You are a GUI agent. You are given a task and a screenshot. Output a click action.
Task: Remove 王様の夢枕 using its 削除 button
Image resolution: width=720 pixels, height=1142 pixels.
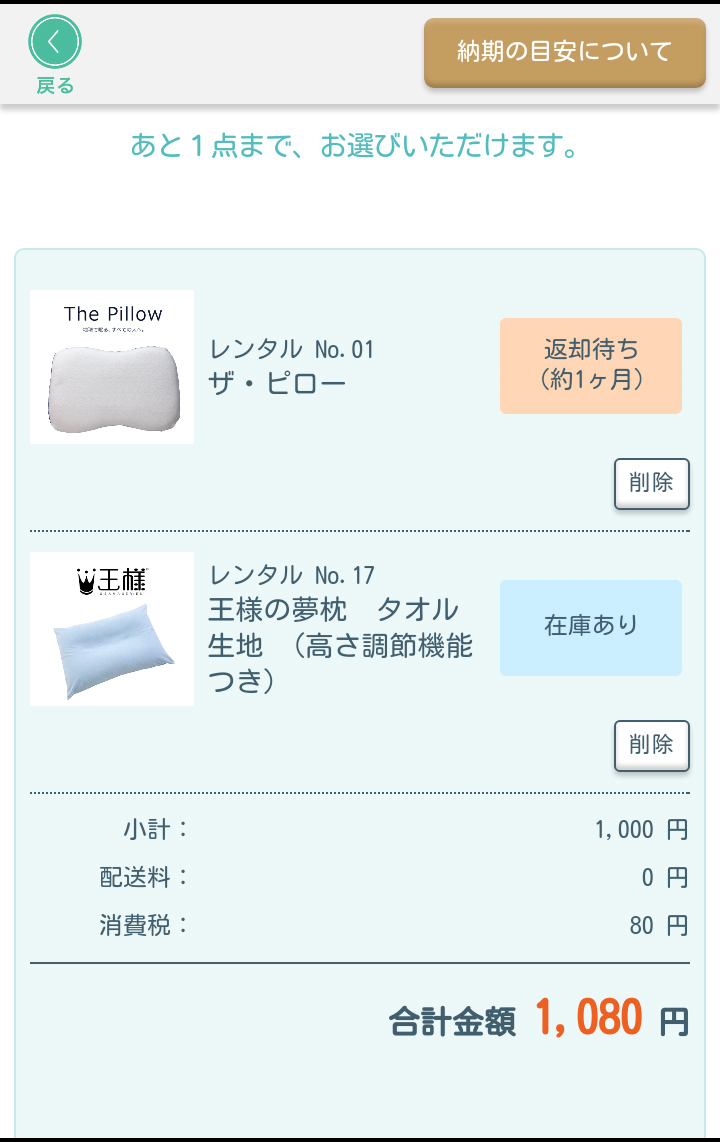pyautogui.click(x=651, y=745)
